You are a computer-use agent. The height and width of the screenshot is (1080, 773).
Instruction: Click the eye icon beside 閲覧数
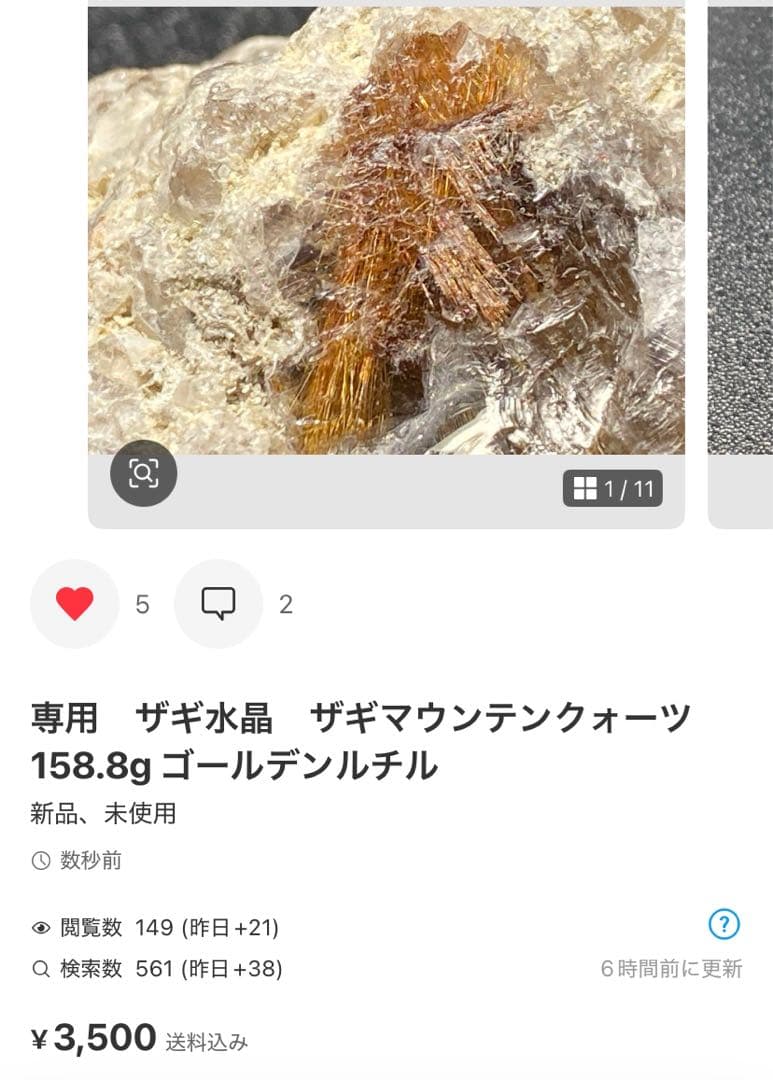coord(38,927)
